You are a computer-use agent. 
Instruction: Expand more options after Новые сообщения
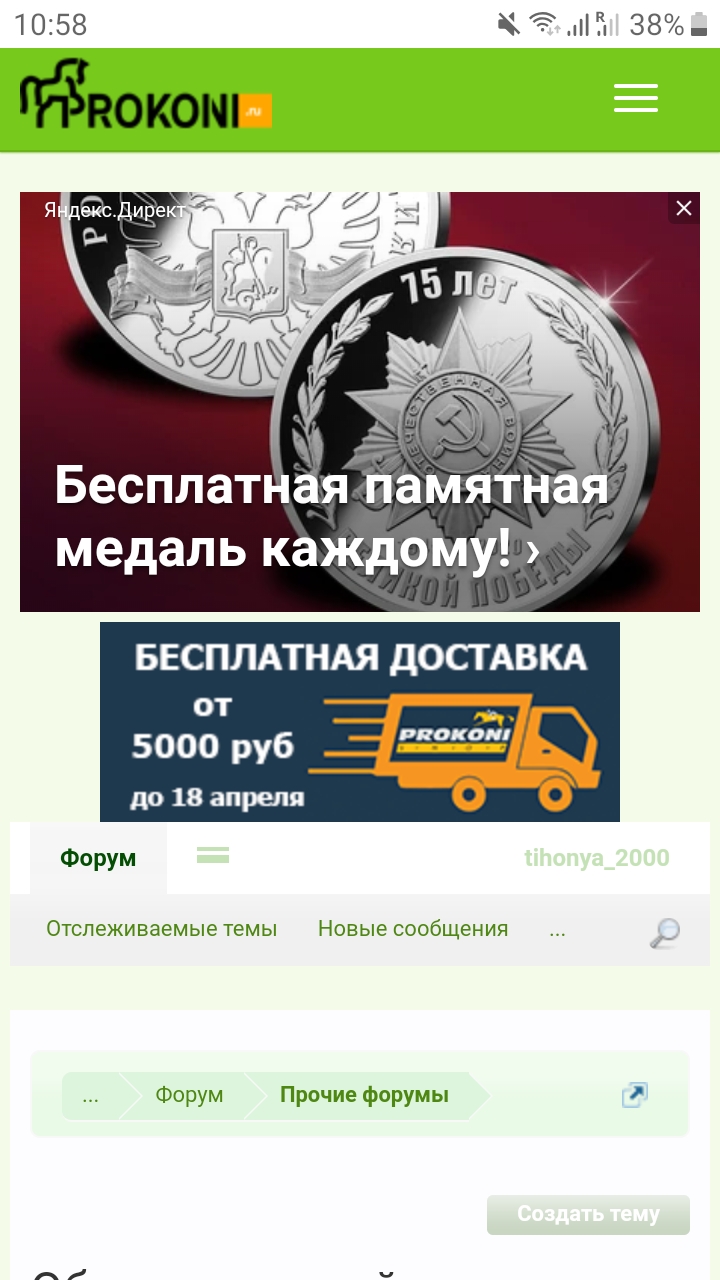click(x=557, y=929)
